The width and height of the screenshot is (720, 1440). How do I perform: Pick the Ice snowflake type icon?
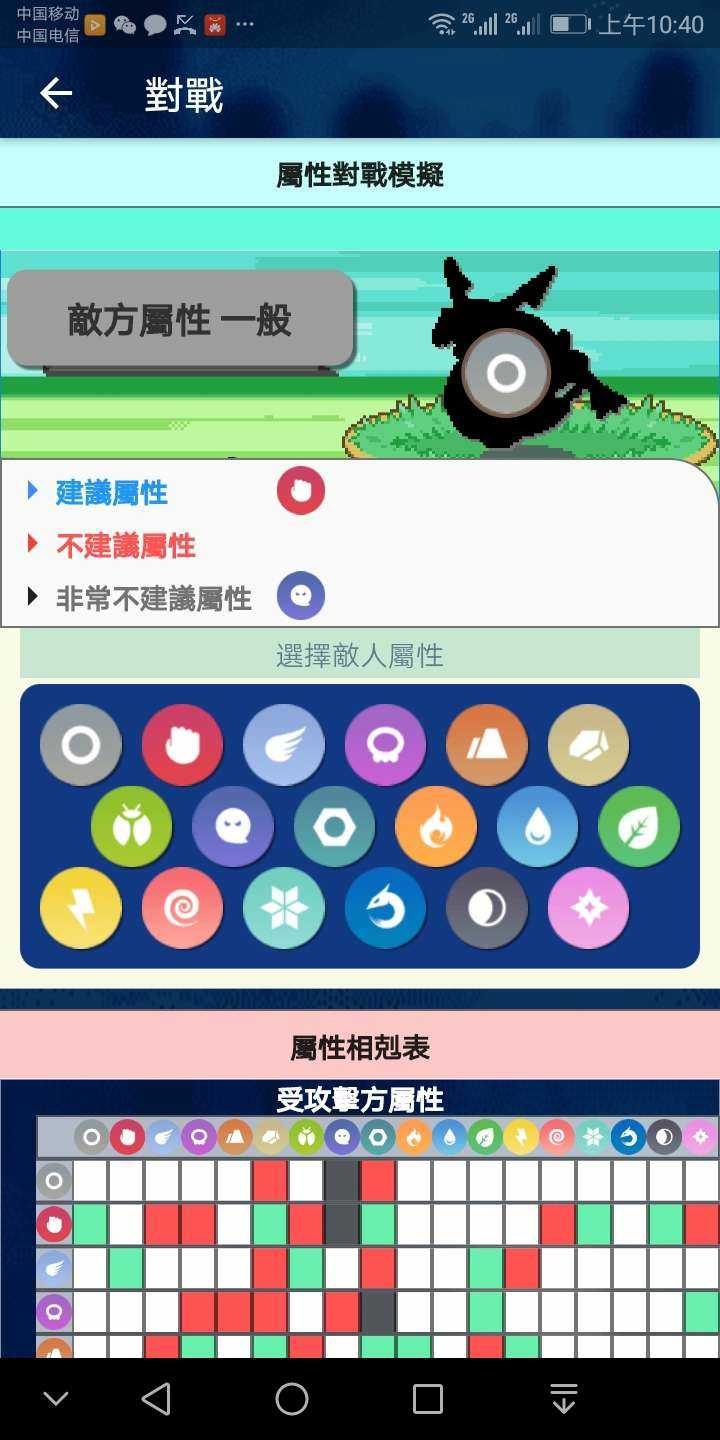pyautogui.click(x=284, y=908)
